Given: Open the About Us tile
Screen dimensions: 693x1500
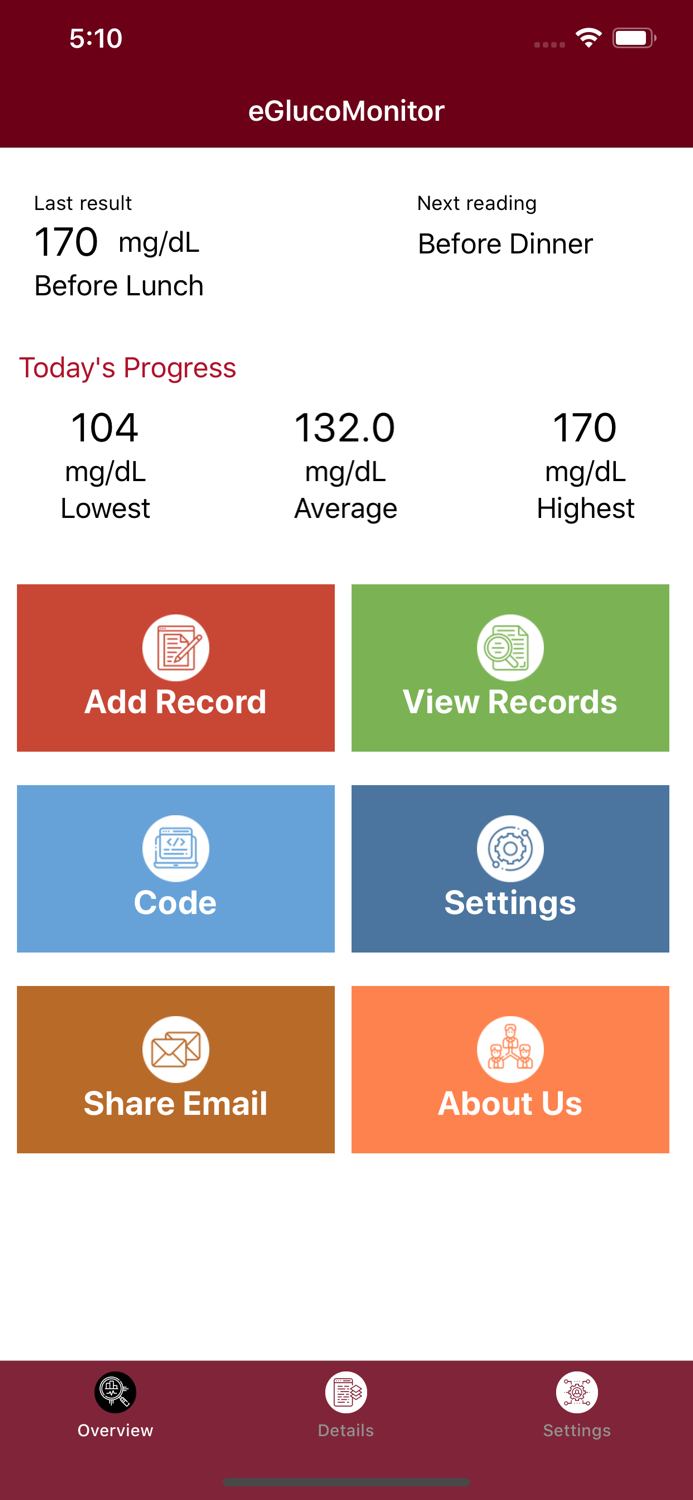Looking at the screenshot, I should [510, 1070].
